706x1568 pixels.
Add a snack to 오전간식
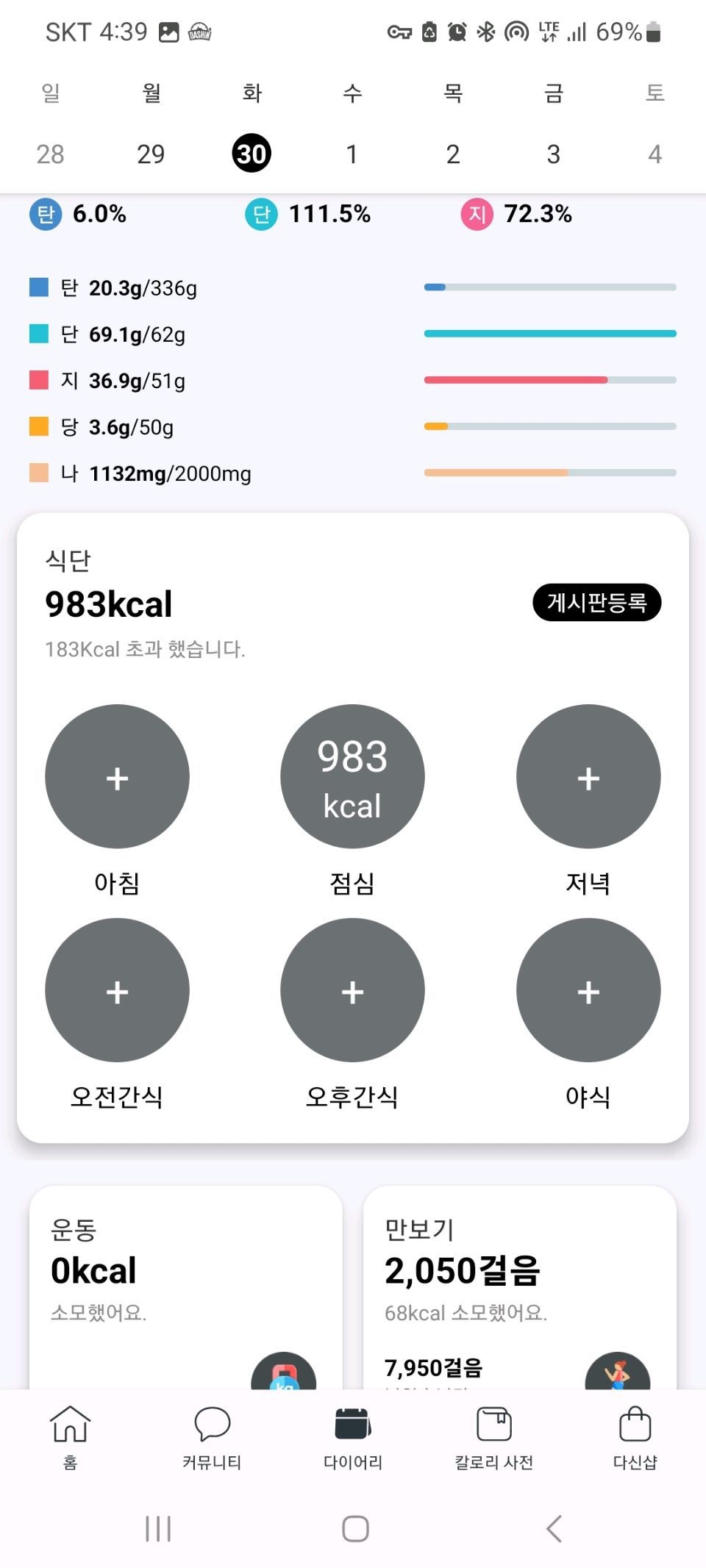117,990
